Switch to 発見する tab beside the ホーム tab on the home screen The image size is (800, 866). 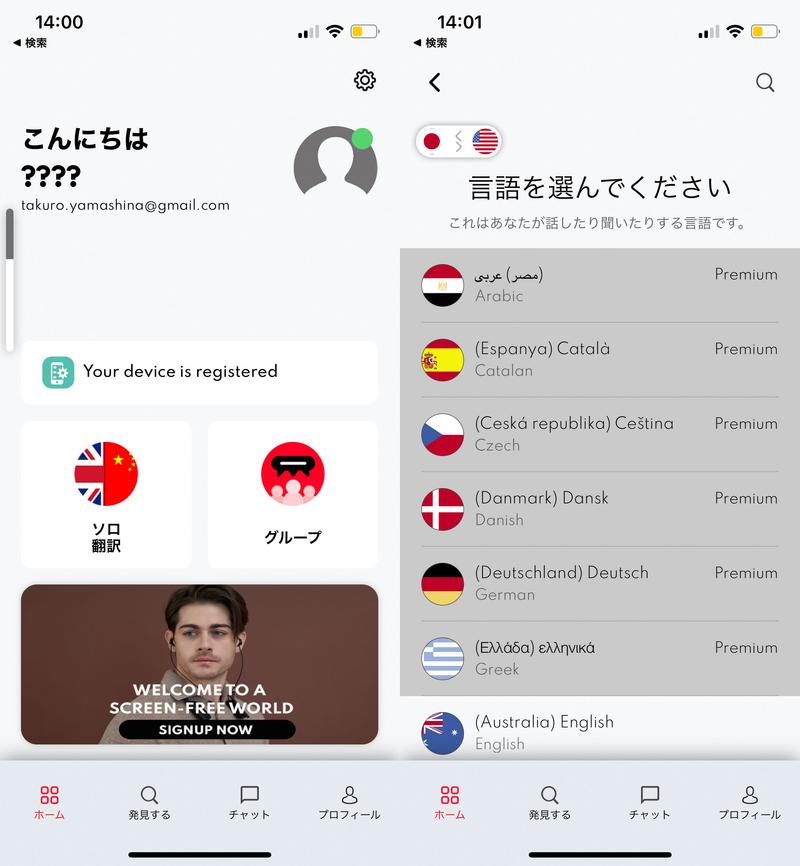tap(149, 802)
